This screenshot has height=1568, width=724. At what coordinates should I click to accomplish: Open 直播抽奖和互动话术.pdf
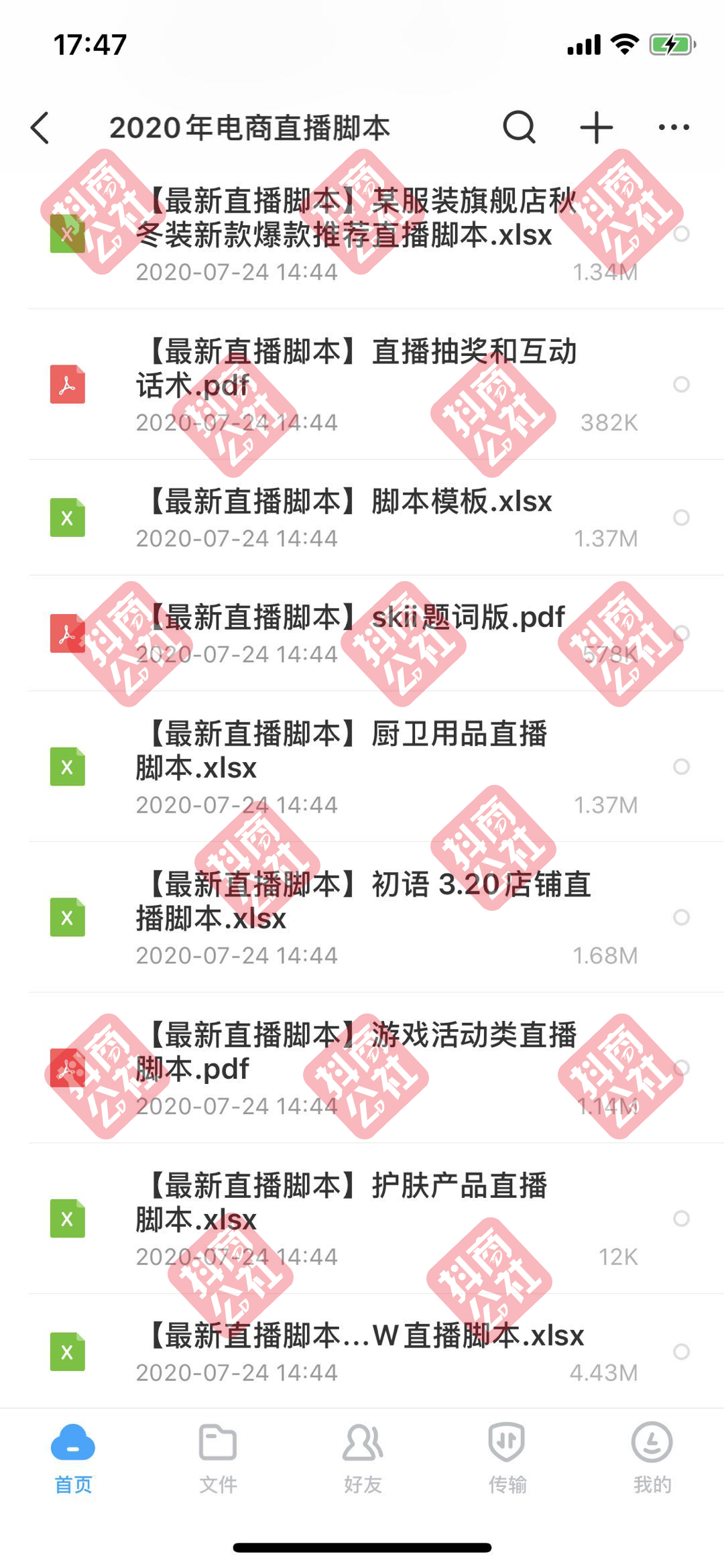click(x=355, y=384)
